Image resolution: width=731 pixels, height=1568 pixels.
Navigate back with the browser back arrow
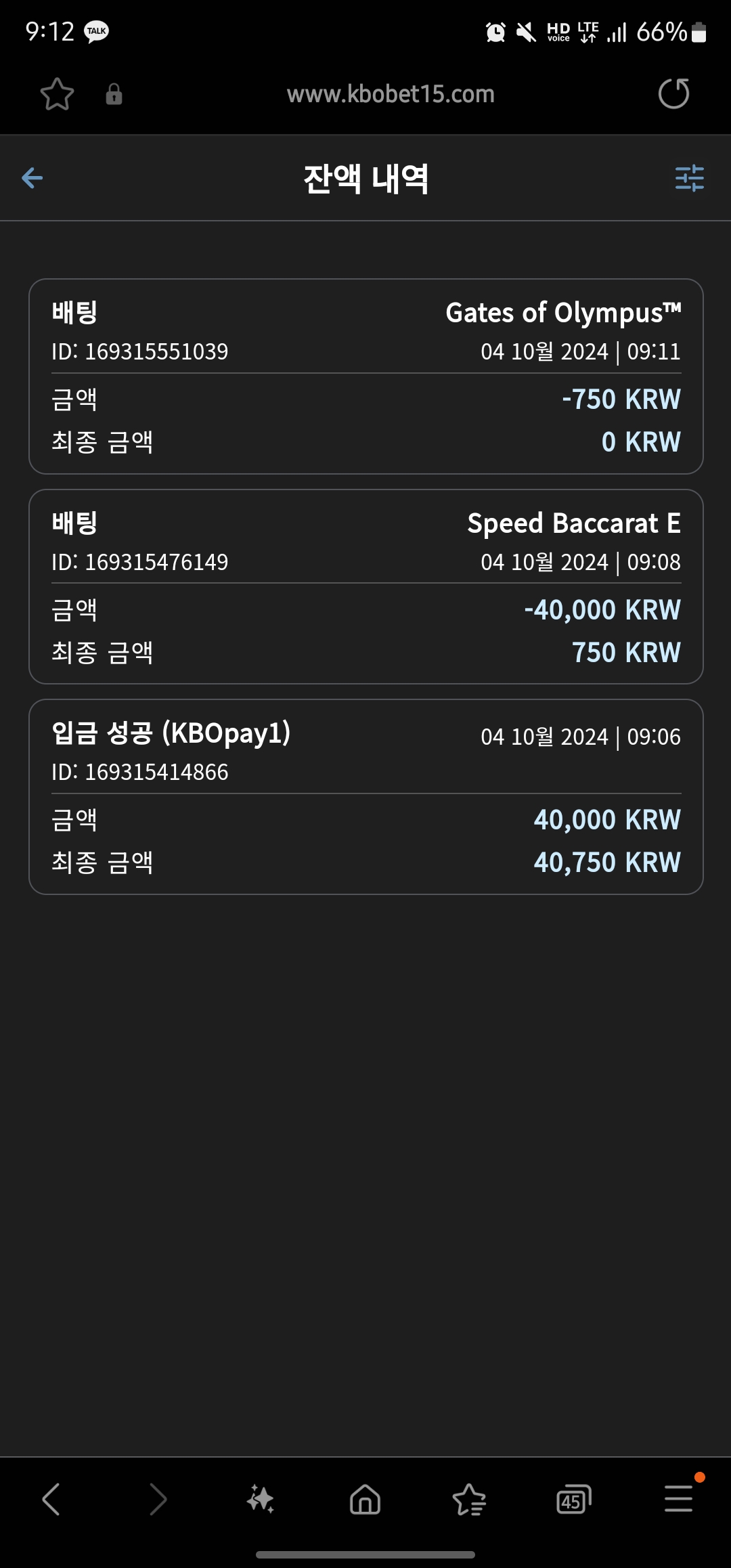(x=51, y=1499)
